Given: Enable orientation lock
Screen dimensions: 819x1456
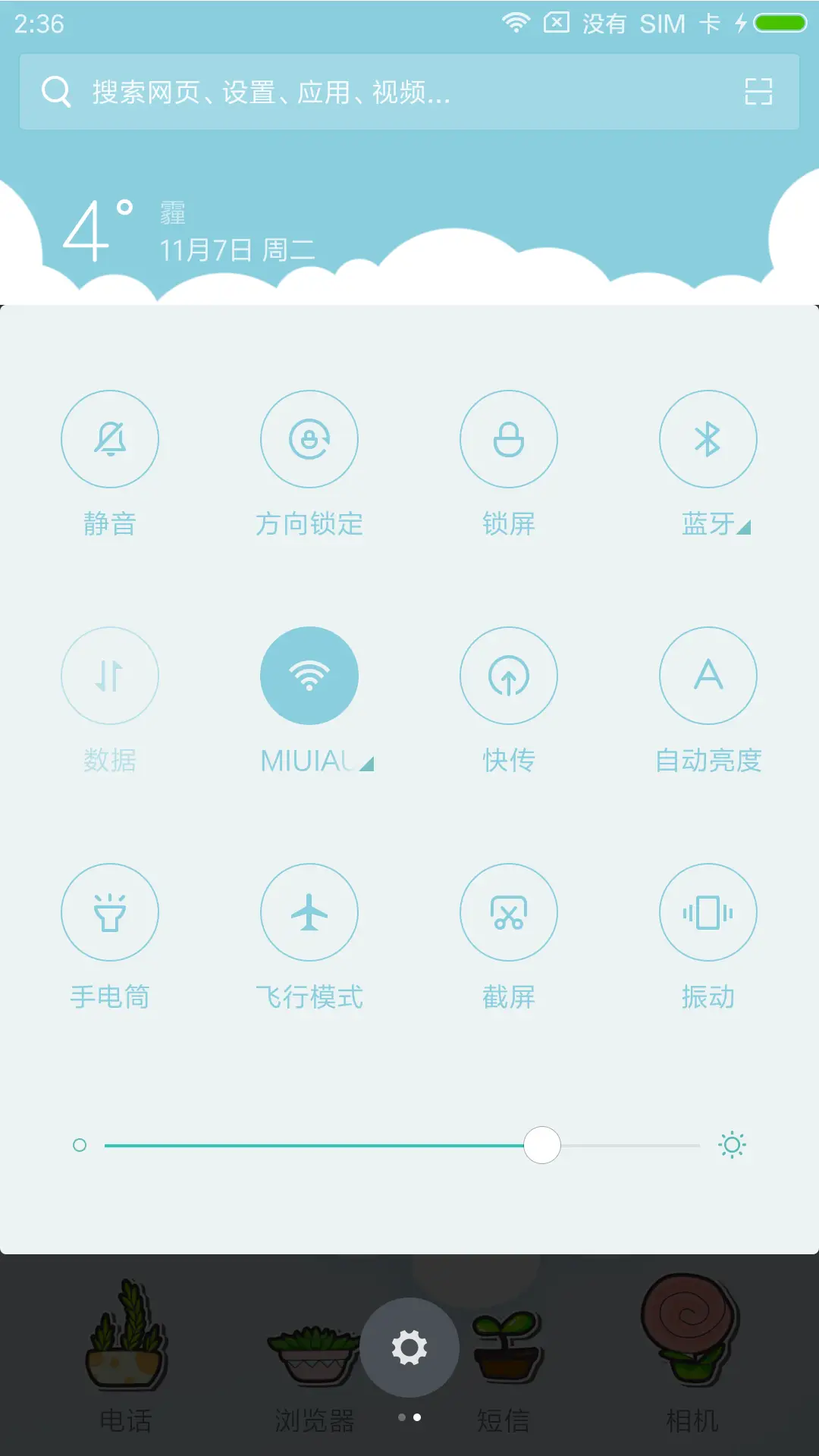Looking at the screenshot, I should tap(309, 438).
